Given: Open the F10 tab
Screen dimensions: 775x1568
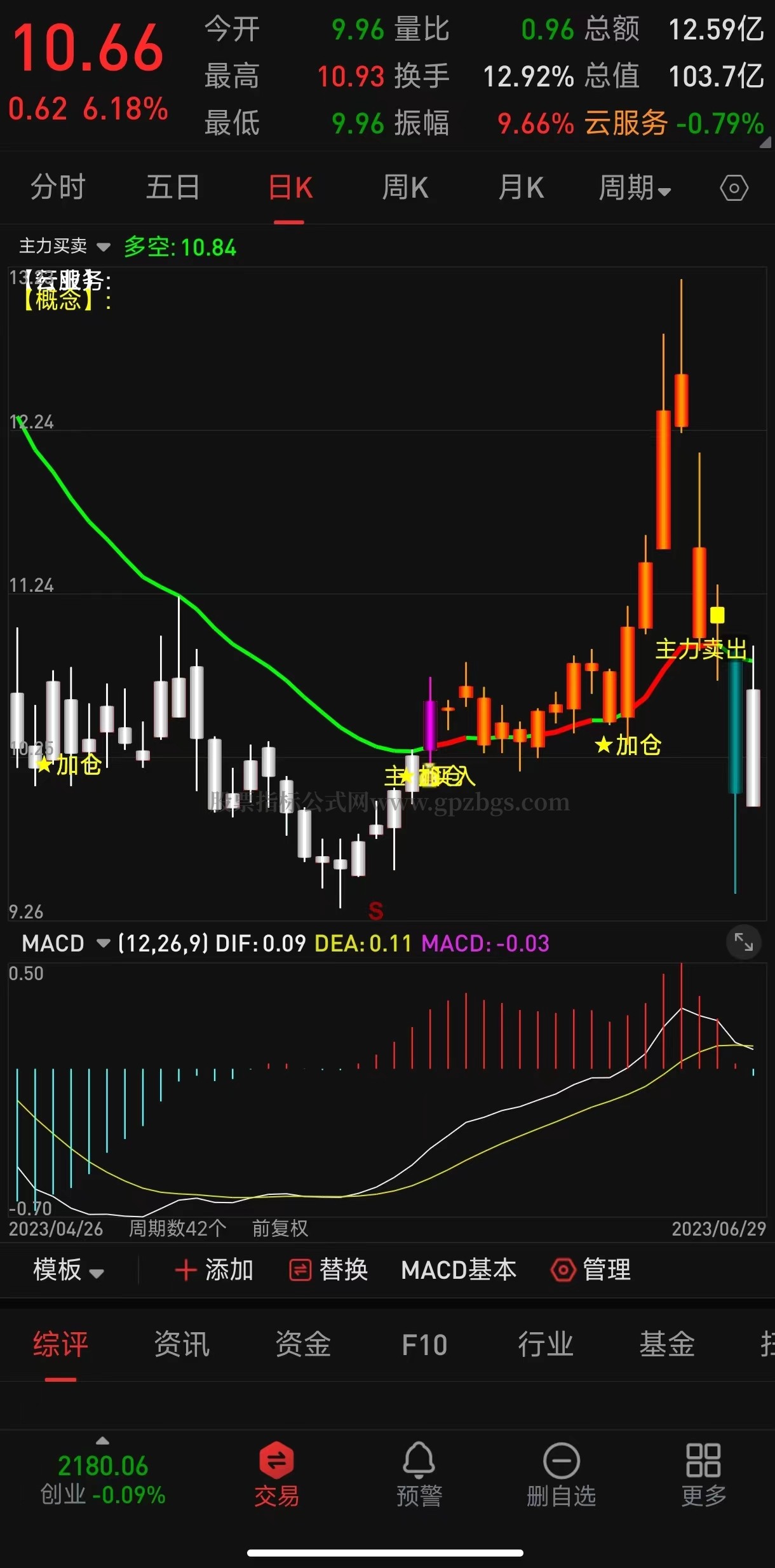Looking at the screenshot, I should [424, 1344].
